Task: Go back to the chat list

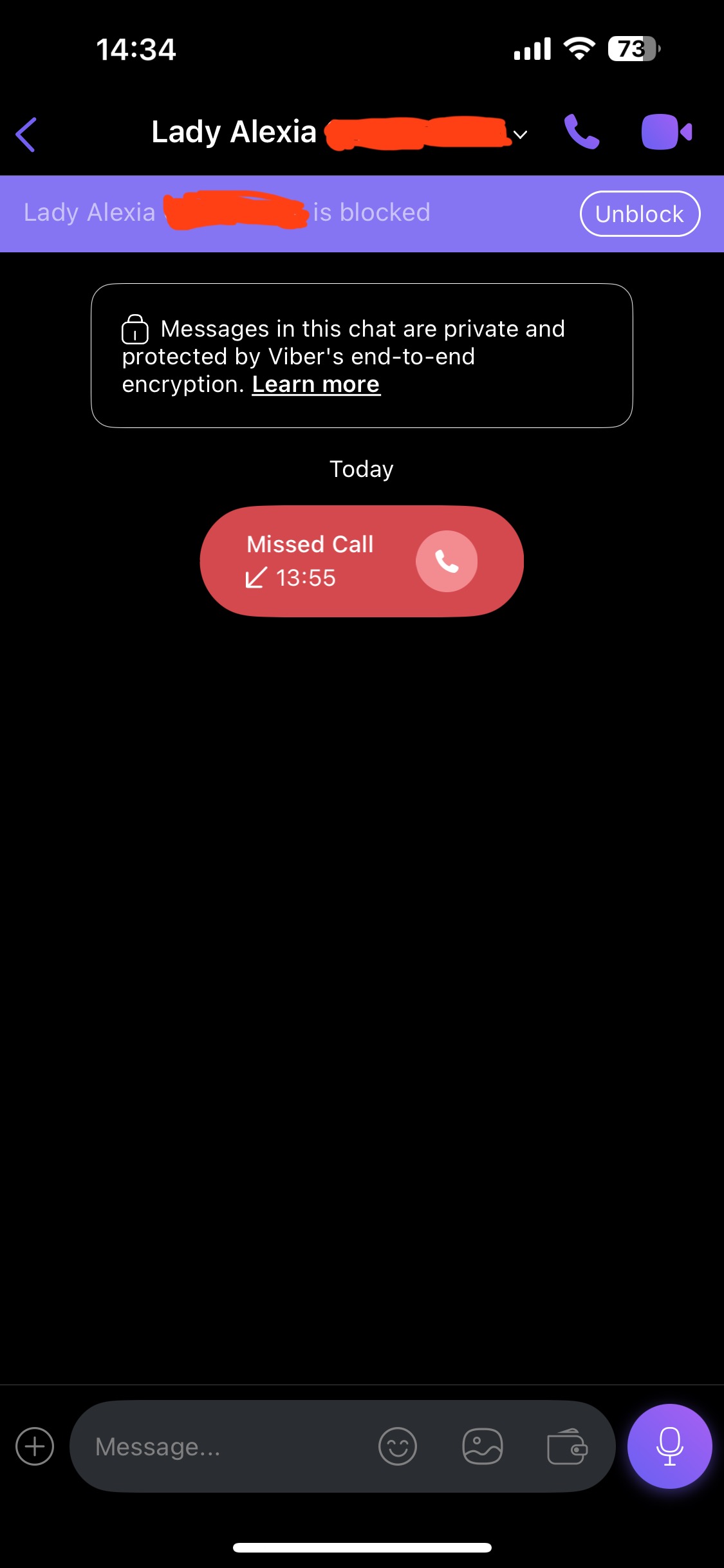Action: pos(26,135)
